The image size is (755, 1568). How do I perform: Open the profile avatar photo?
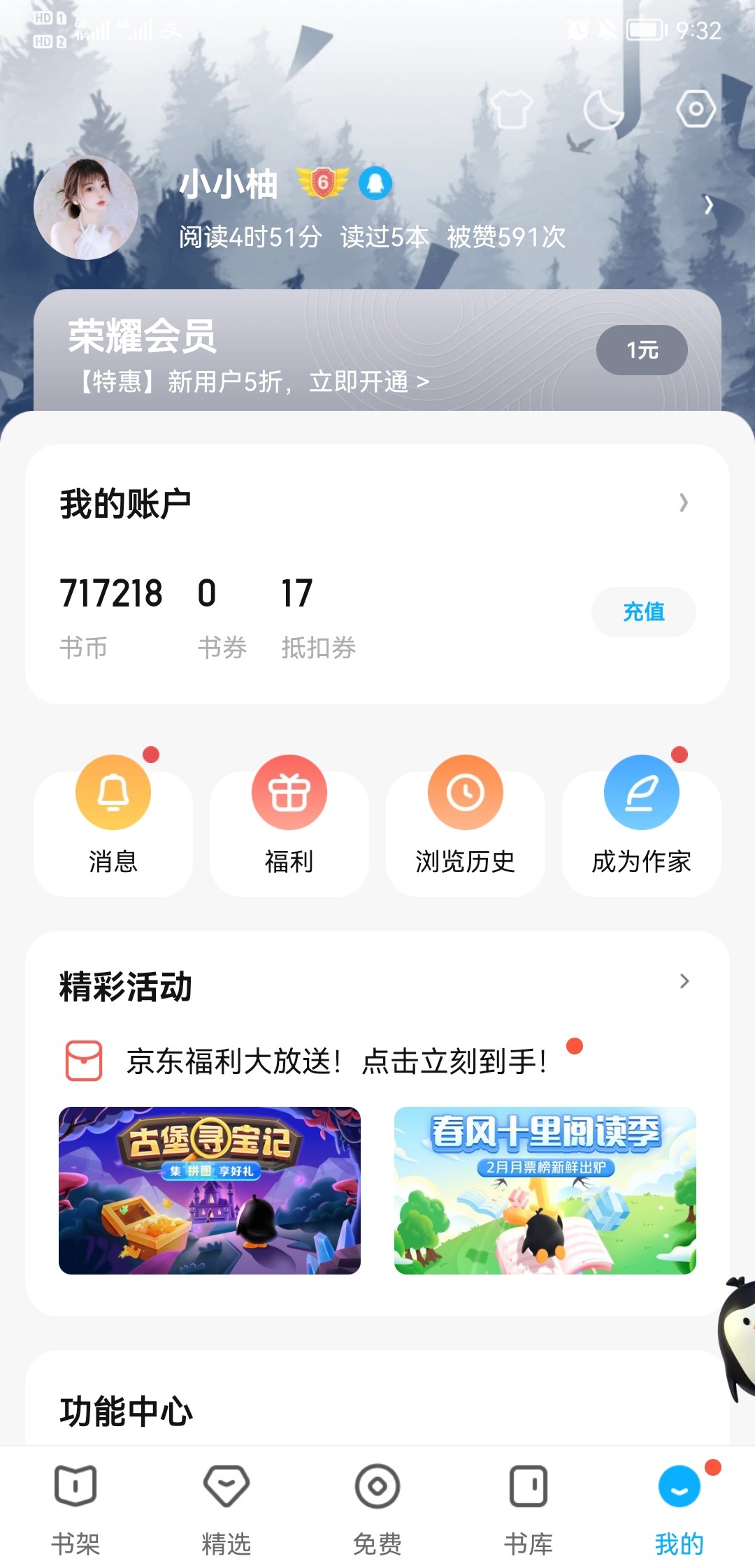click(86, 208)
